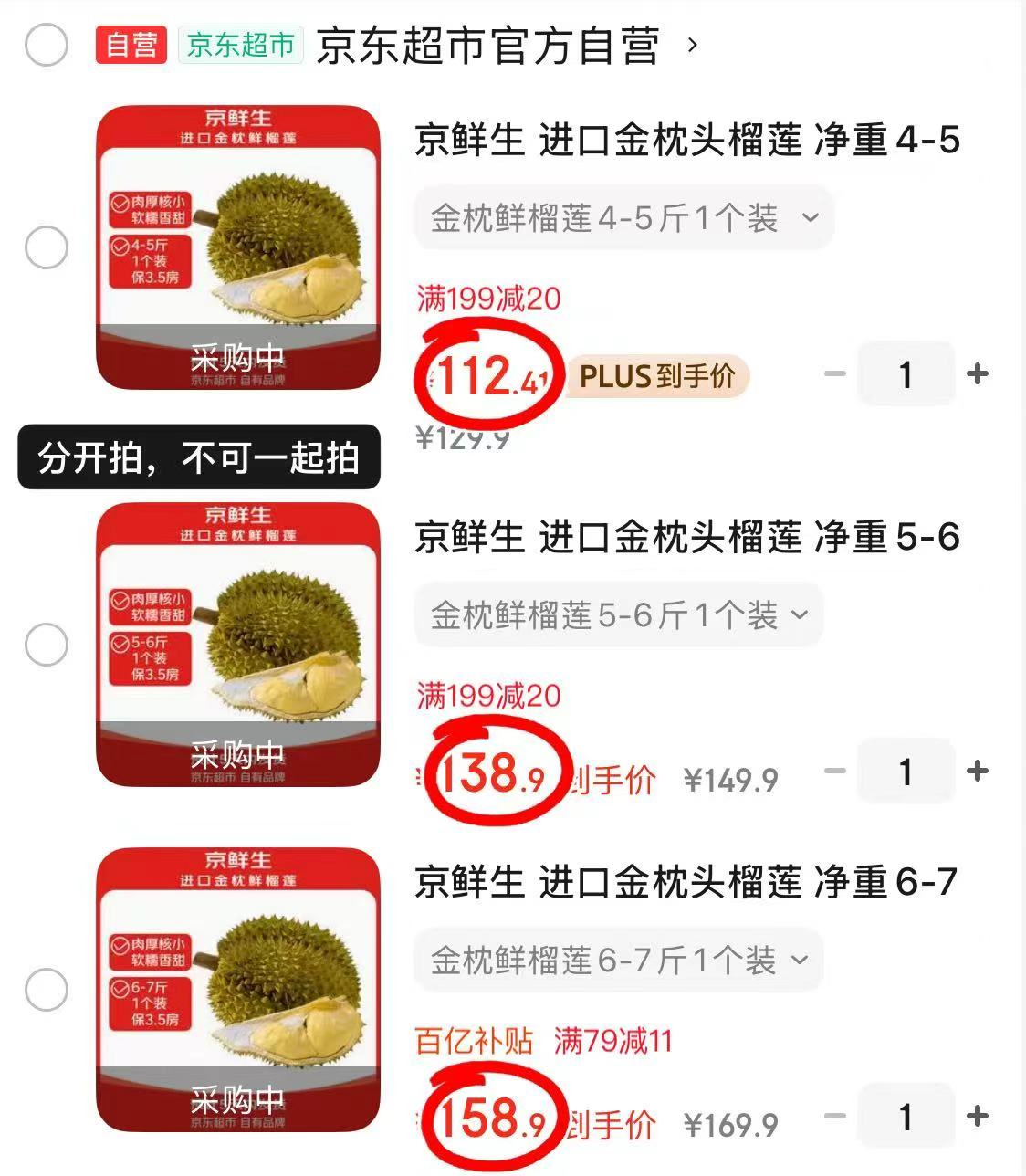Select the store-level selection circle
The image size is (1026, 1176).
[x=48, y=40]
